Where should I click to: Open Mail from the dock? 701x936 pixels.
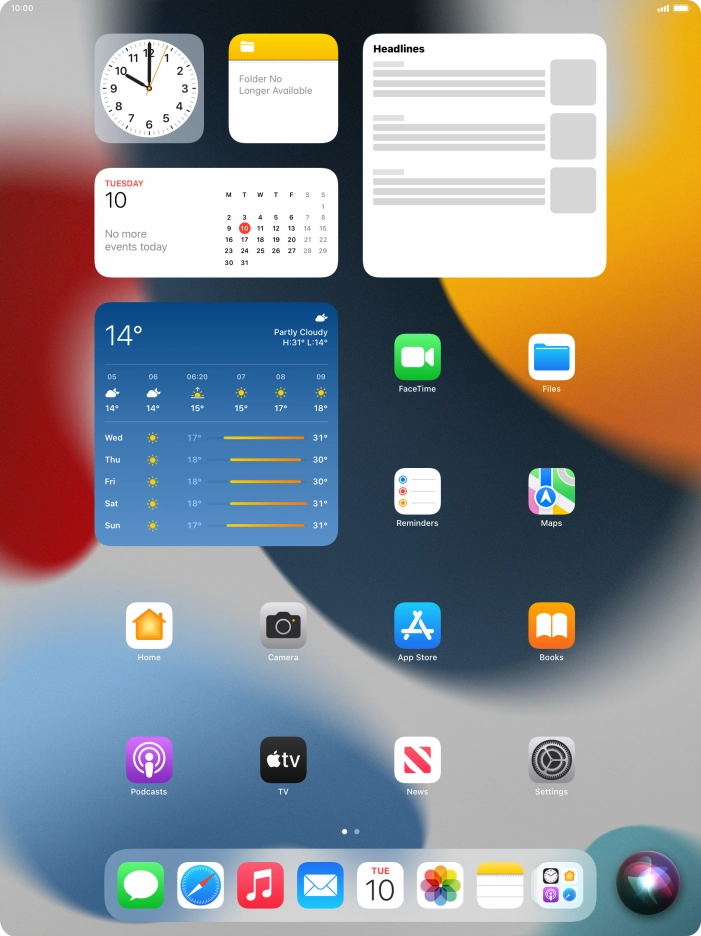pyautogui.click(x=320, y=885)
